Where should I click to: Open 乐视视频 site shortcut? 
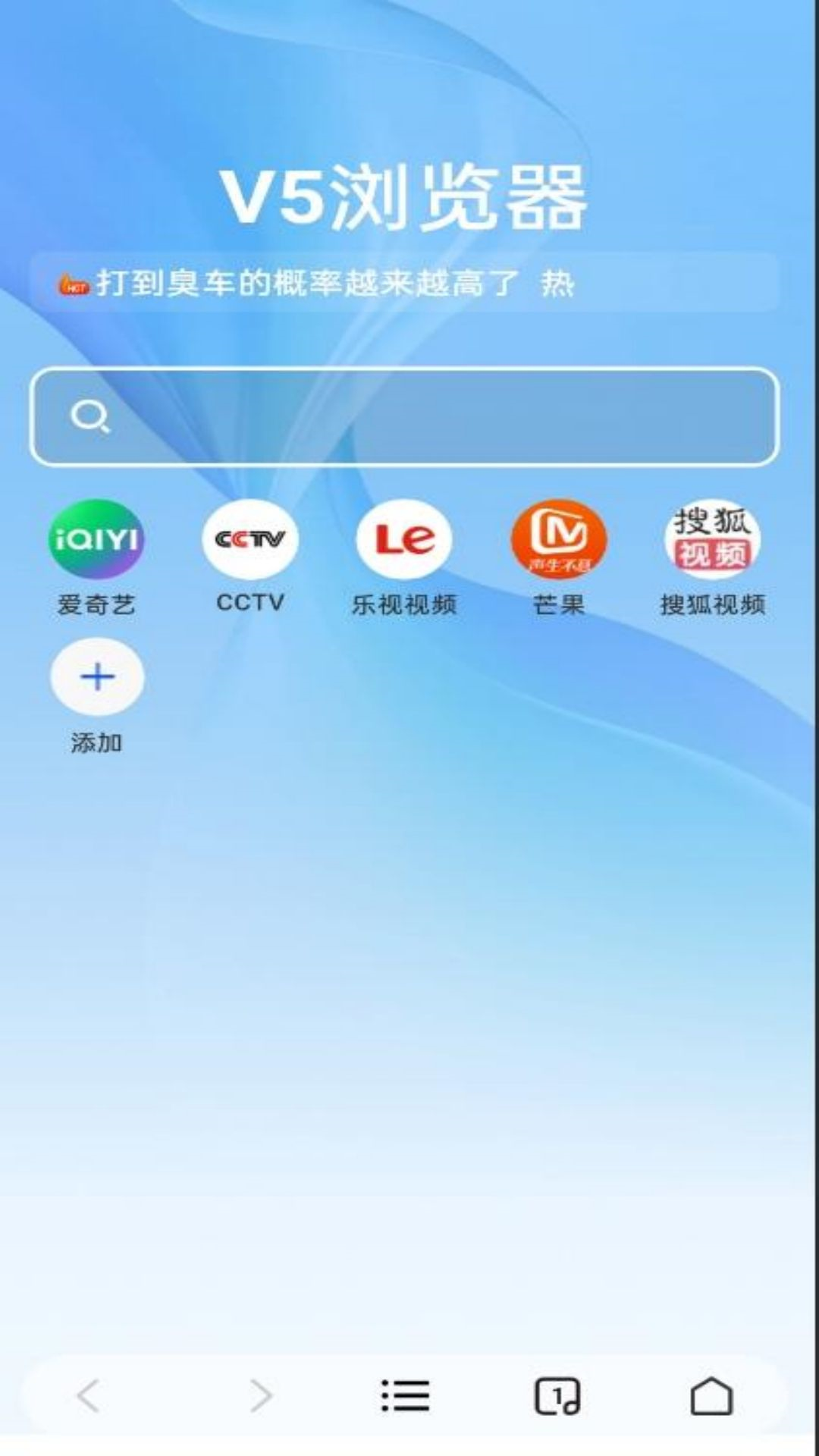point(404,540)
